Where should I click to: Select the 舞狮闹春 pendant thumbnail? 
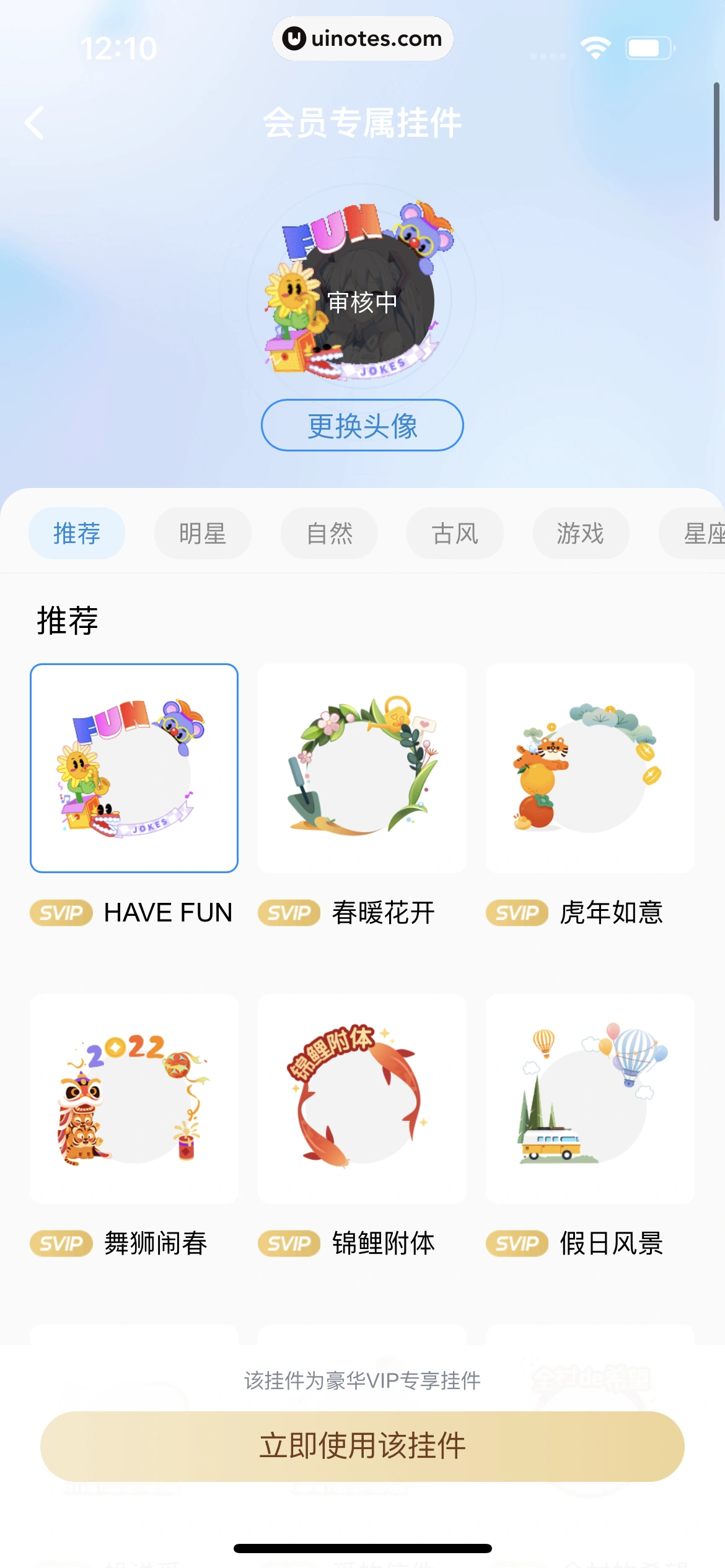[x=134, y=1098]
